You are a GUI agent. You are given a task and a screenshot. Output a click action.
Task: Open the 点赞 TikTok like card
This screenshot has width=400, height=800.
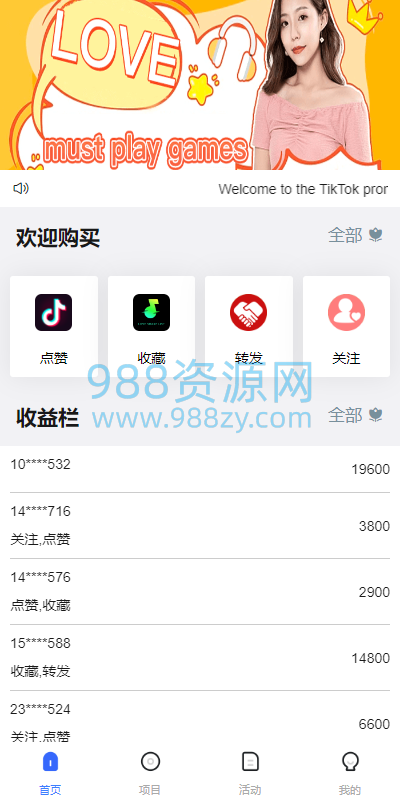(x=54, y=327)
